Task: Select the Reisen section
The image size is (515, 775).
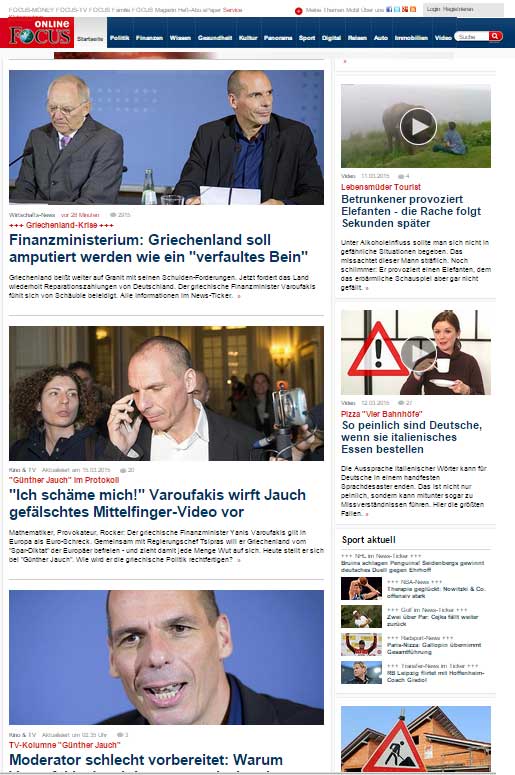Action: (x=357, y=38)
